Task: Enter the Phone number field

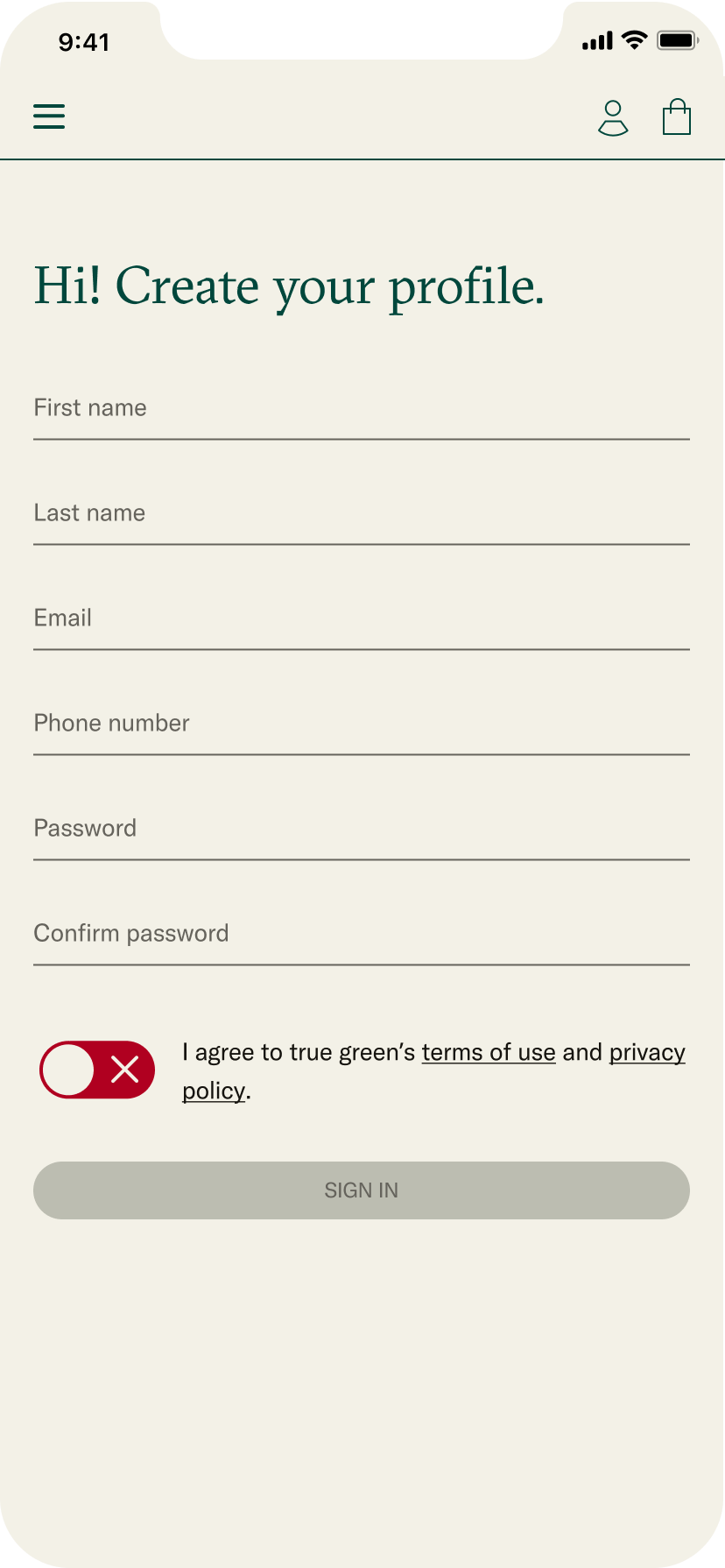Action: [361, 724]
